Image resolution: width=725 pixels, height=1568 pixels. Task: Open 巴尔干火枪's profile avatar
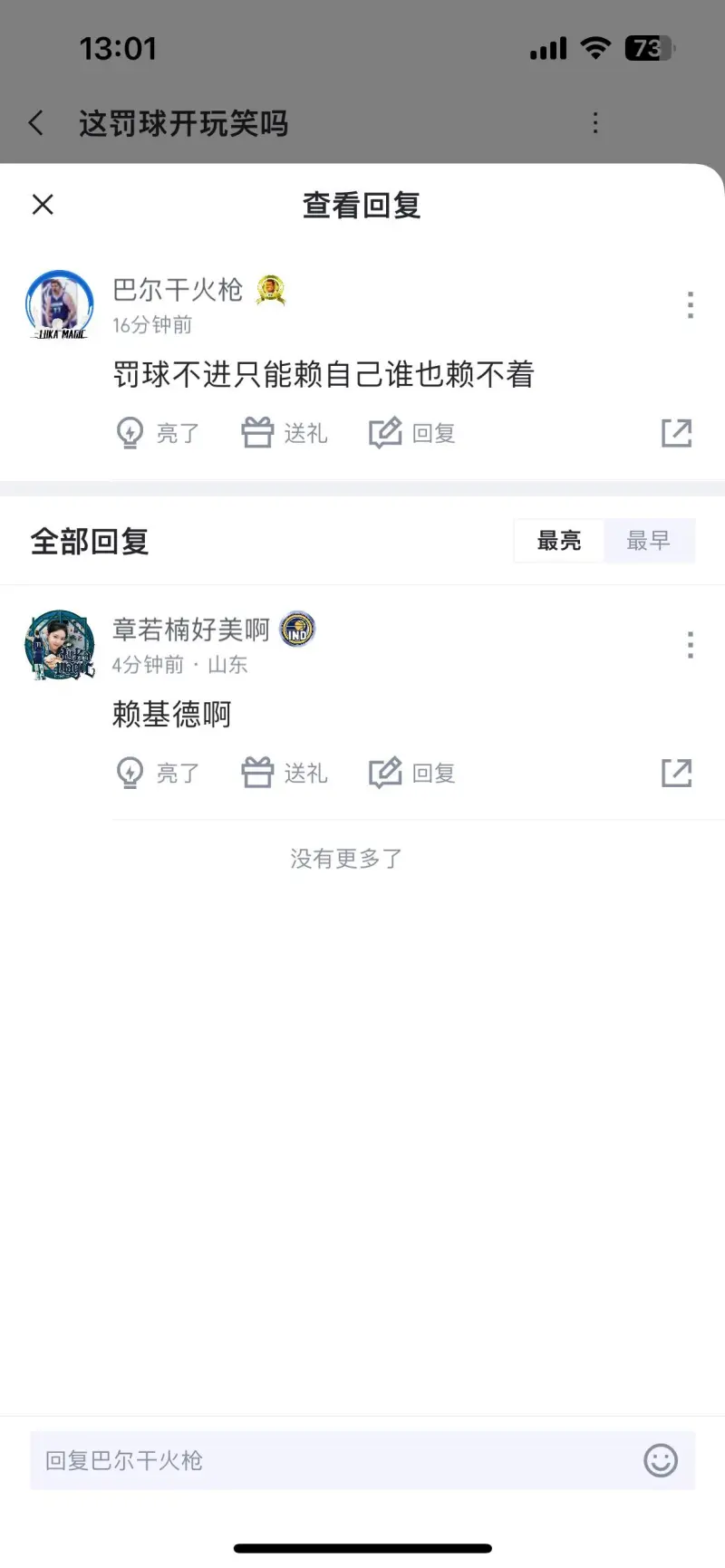(x=60, y=305)
